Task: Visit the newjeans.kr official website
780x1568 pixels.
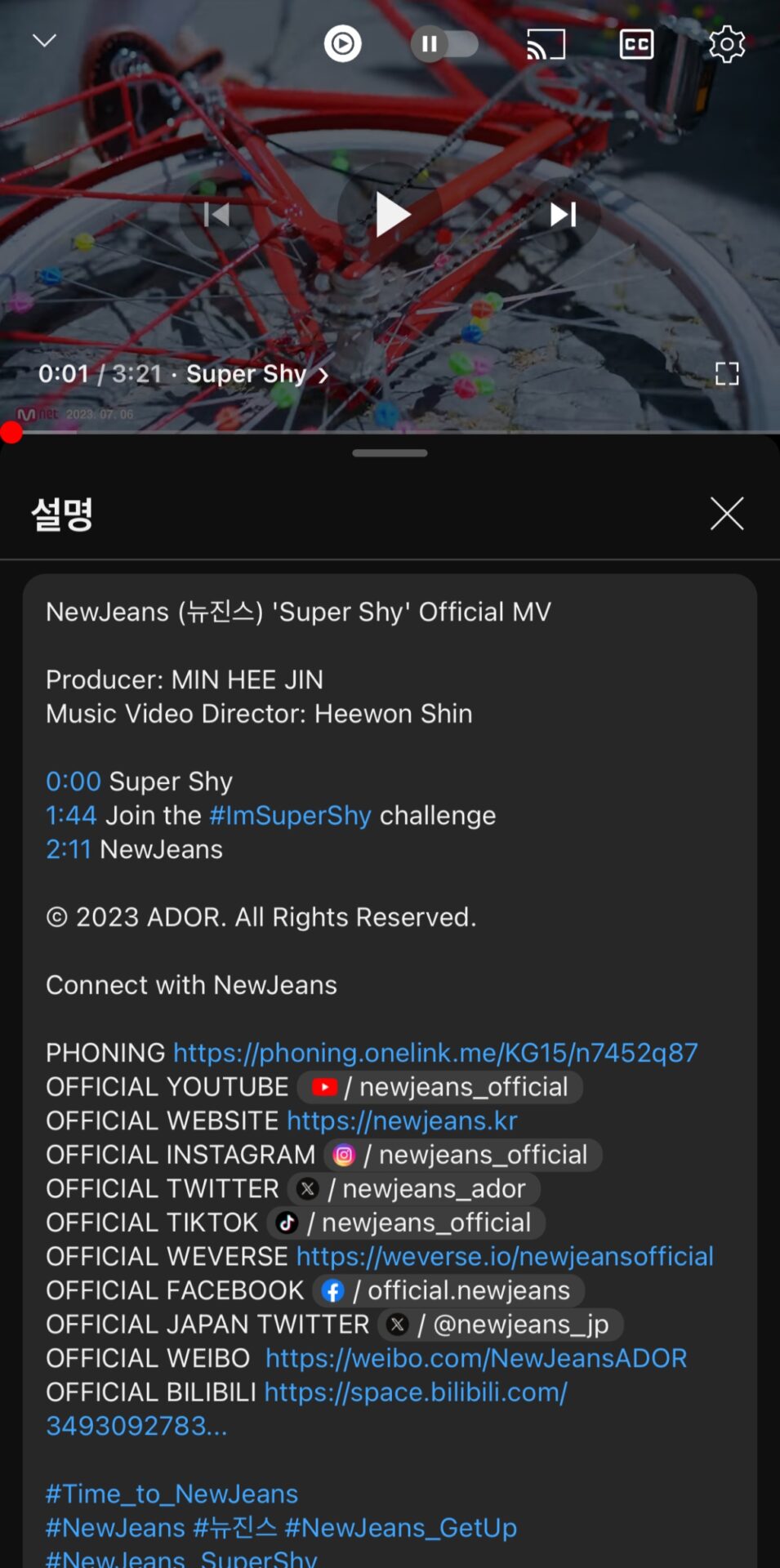Action: pyautogui.click(x=402, y=1120)
